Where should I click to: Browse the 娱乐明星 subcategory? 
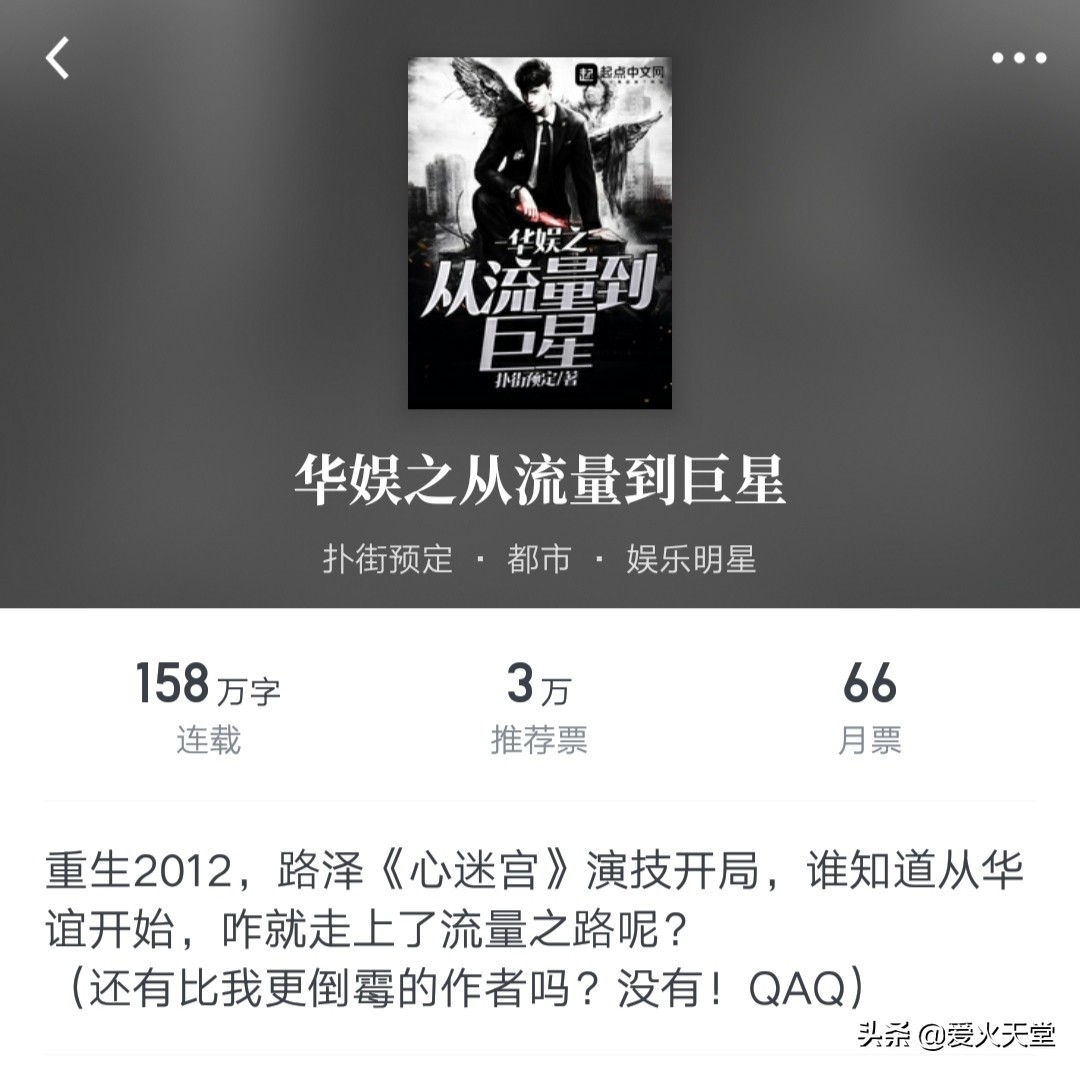[x=691, y=558]
